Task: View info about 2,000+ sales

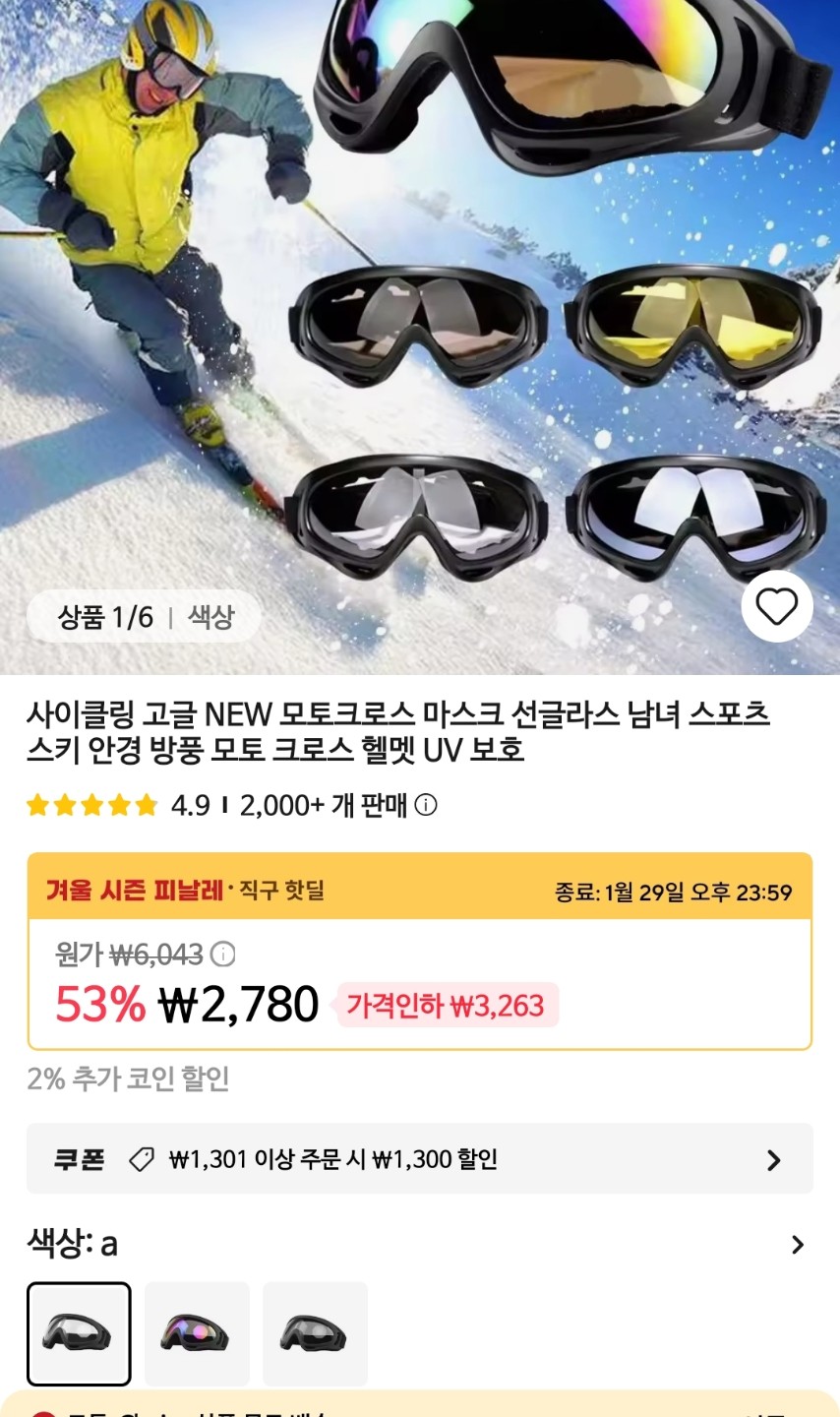Action: (426, 805)
